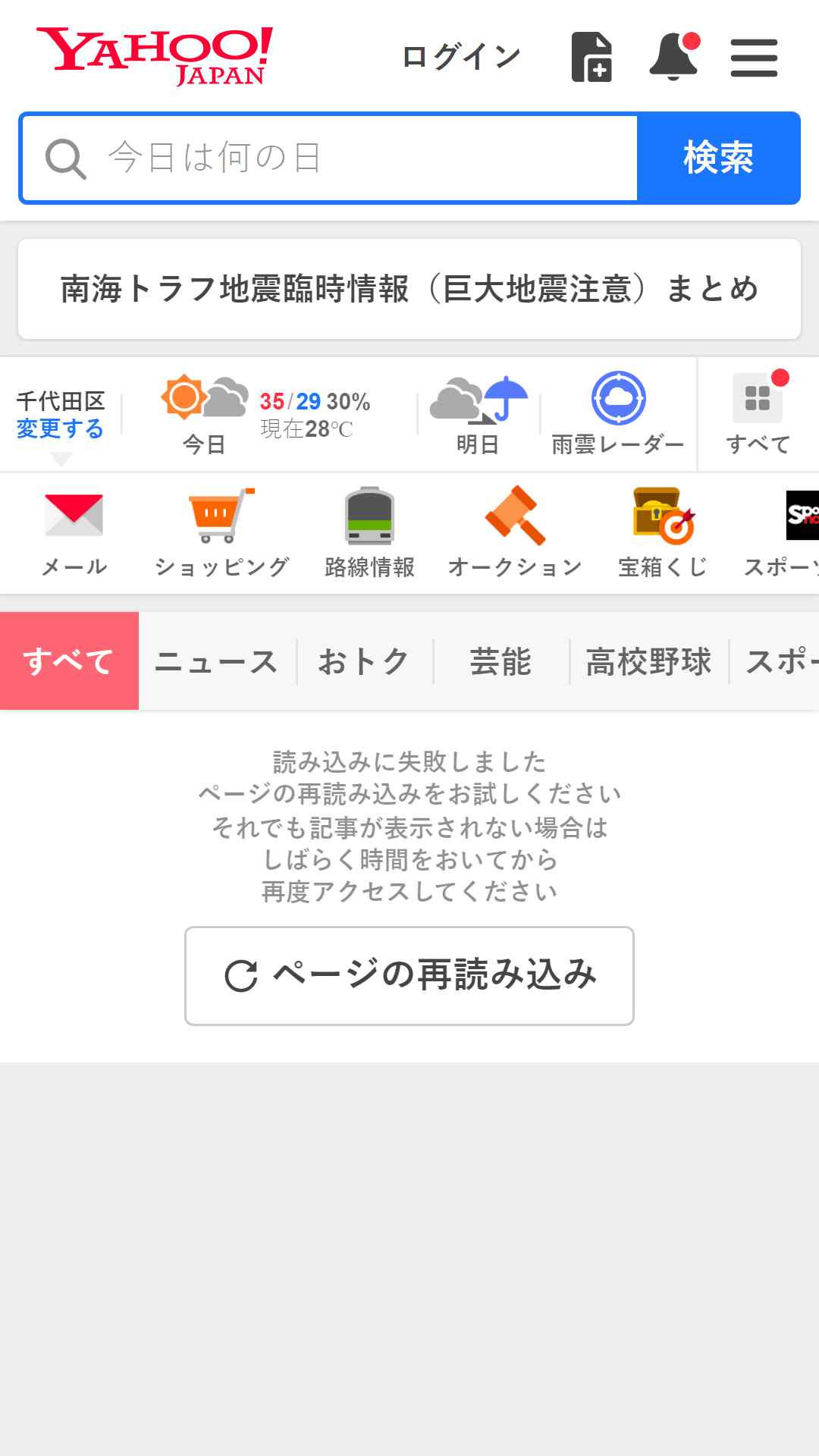Tap ページの再読み込み reload button
The image size is (819, 1456).
click(409, 976)
